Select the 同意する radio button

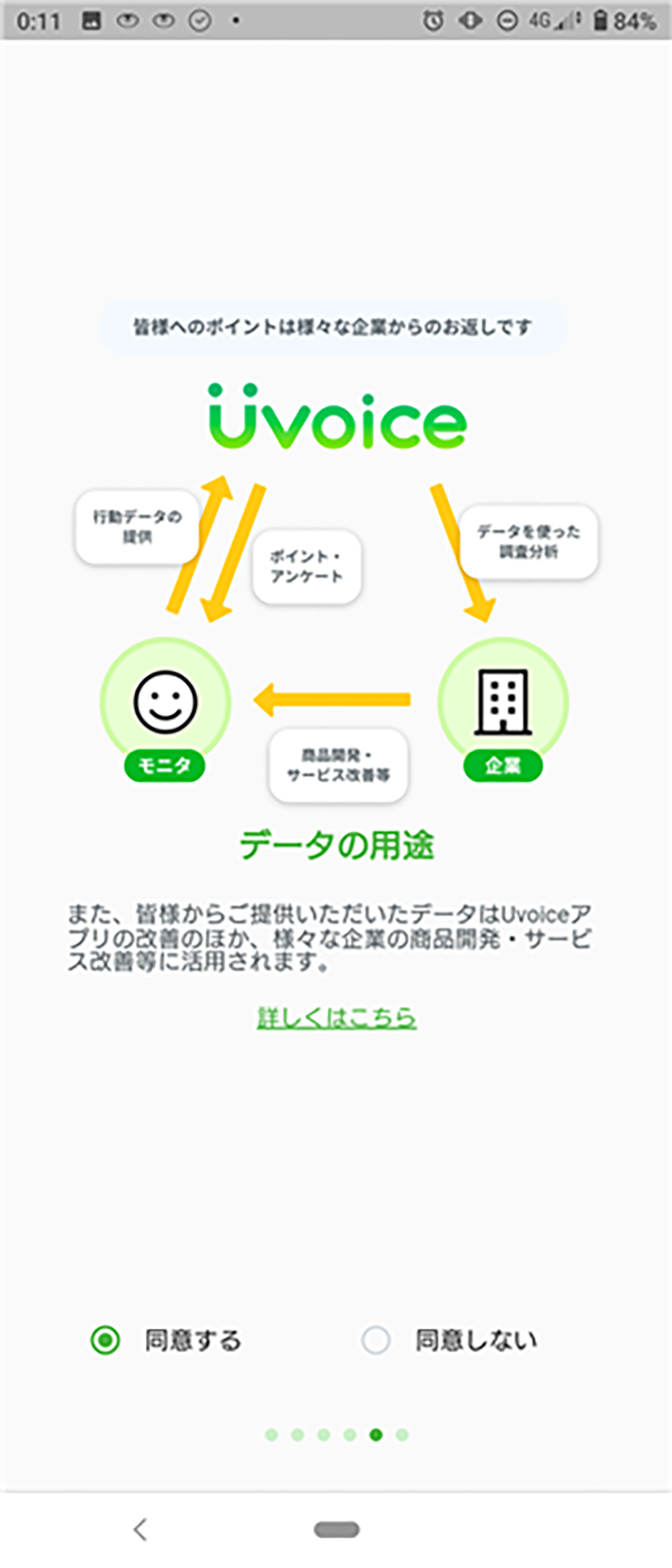[105, 1340]
